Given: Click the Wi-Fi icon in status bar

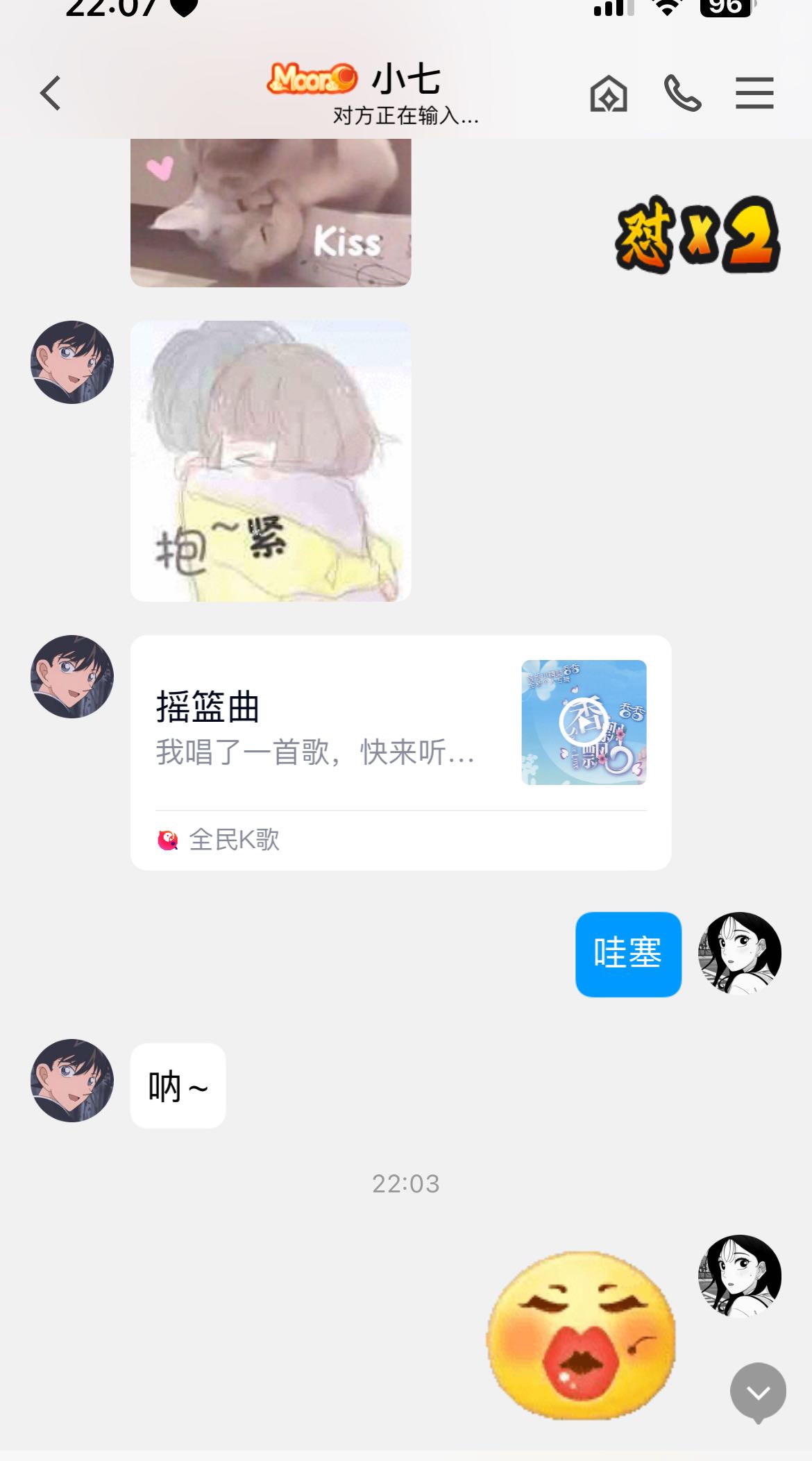Looking at the screenshot, I should pos(668,8).
